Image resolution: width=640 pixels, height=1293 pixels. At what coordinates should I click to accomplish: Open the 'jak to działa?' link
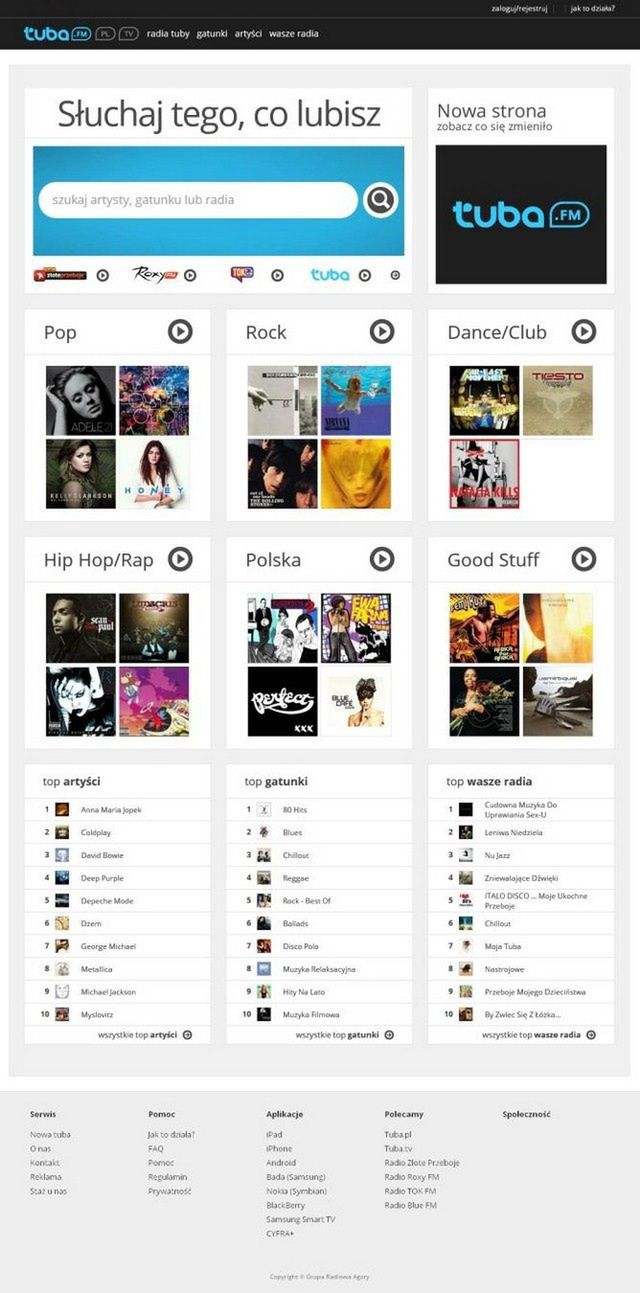pos(592,8)
